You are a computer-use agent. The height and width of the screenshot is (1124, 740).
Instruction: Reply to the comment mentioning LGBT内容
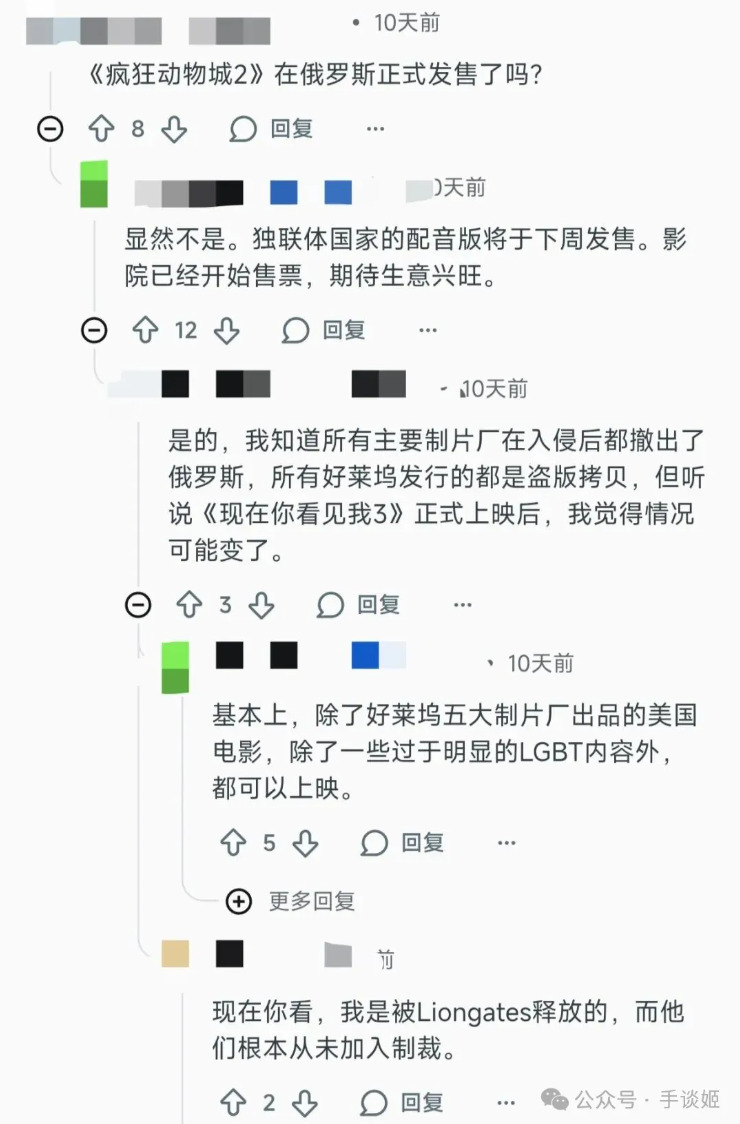coord(402,843)
